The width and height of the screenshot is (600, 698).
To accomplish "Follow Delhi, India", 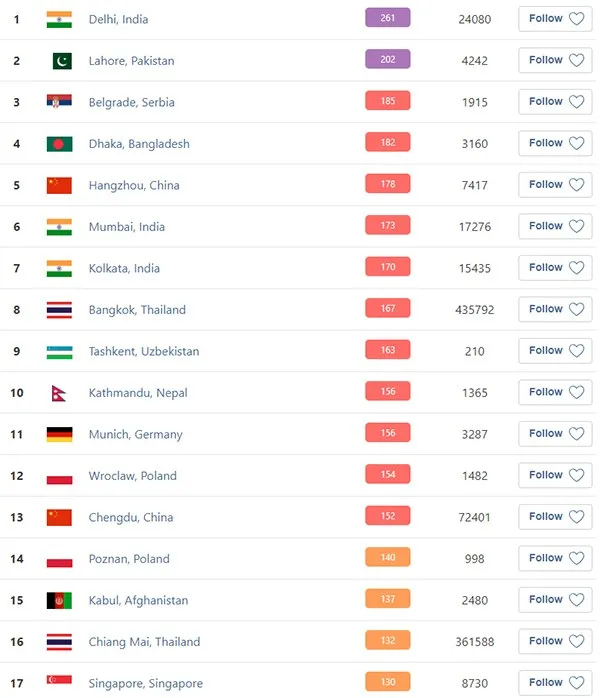I will (555, 19).
